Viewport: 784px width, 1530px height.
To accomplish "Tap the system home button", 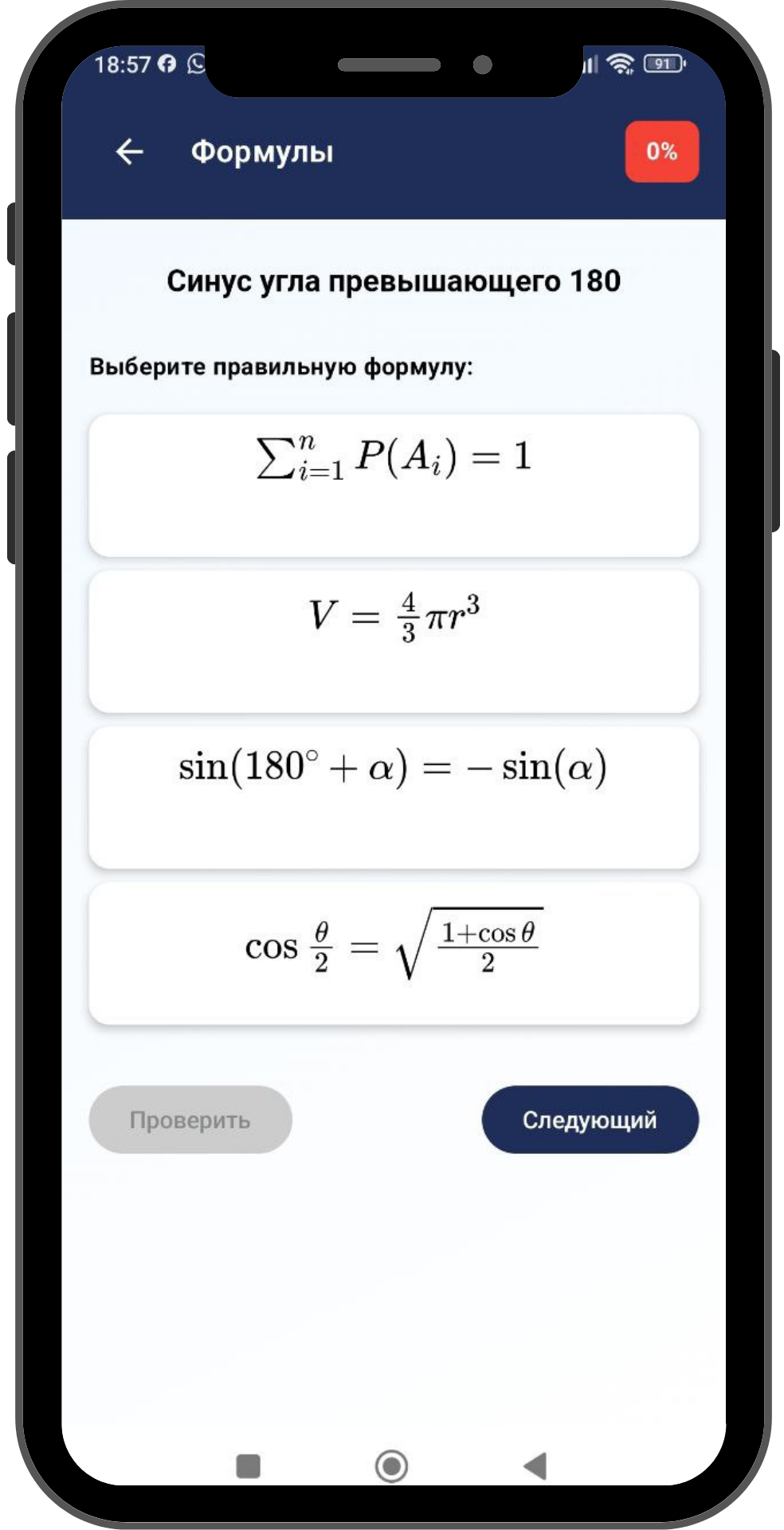I will [x=391, y=1465].
